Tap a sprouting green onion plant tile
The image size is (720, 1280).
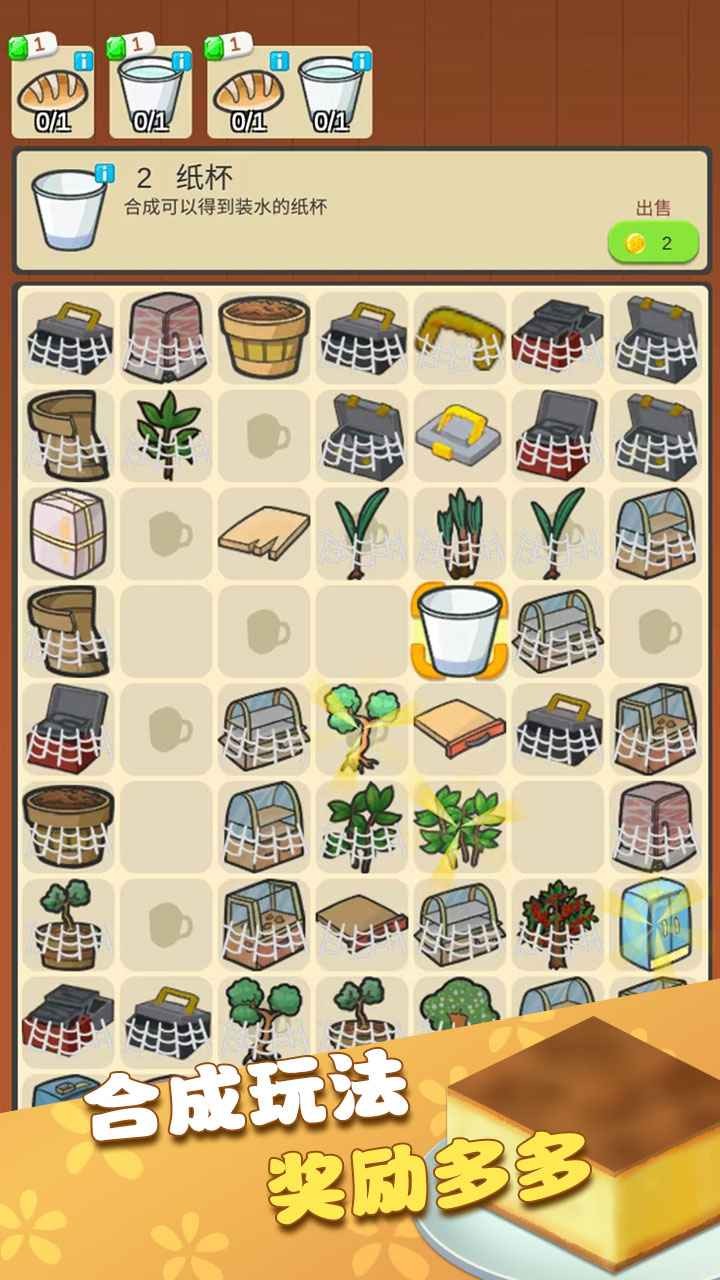pos(361,534)
